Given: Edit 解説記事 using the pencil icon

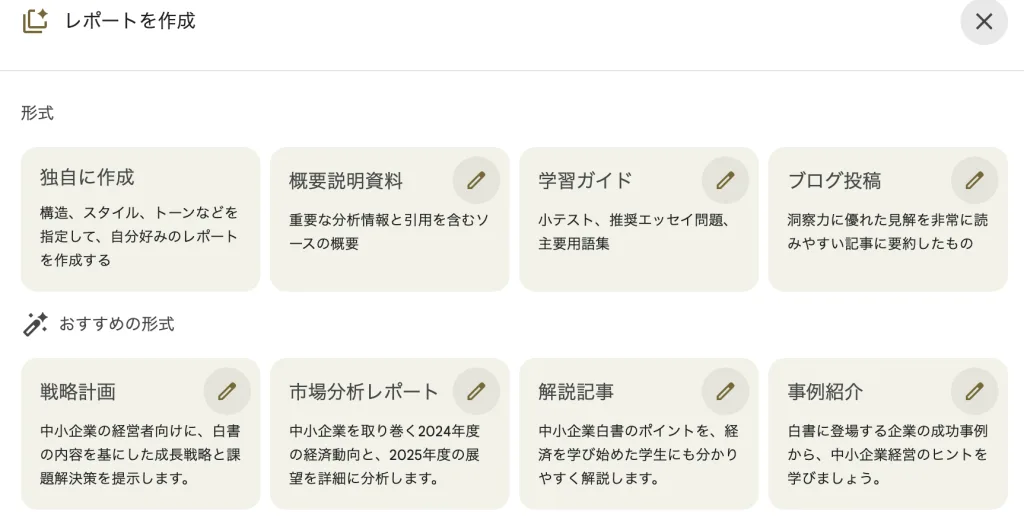Looking at the screenshot, I should click(x=725, y=391).
